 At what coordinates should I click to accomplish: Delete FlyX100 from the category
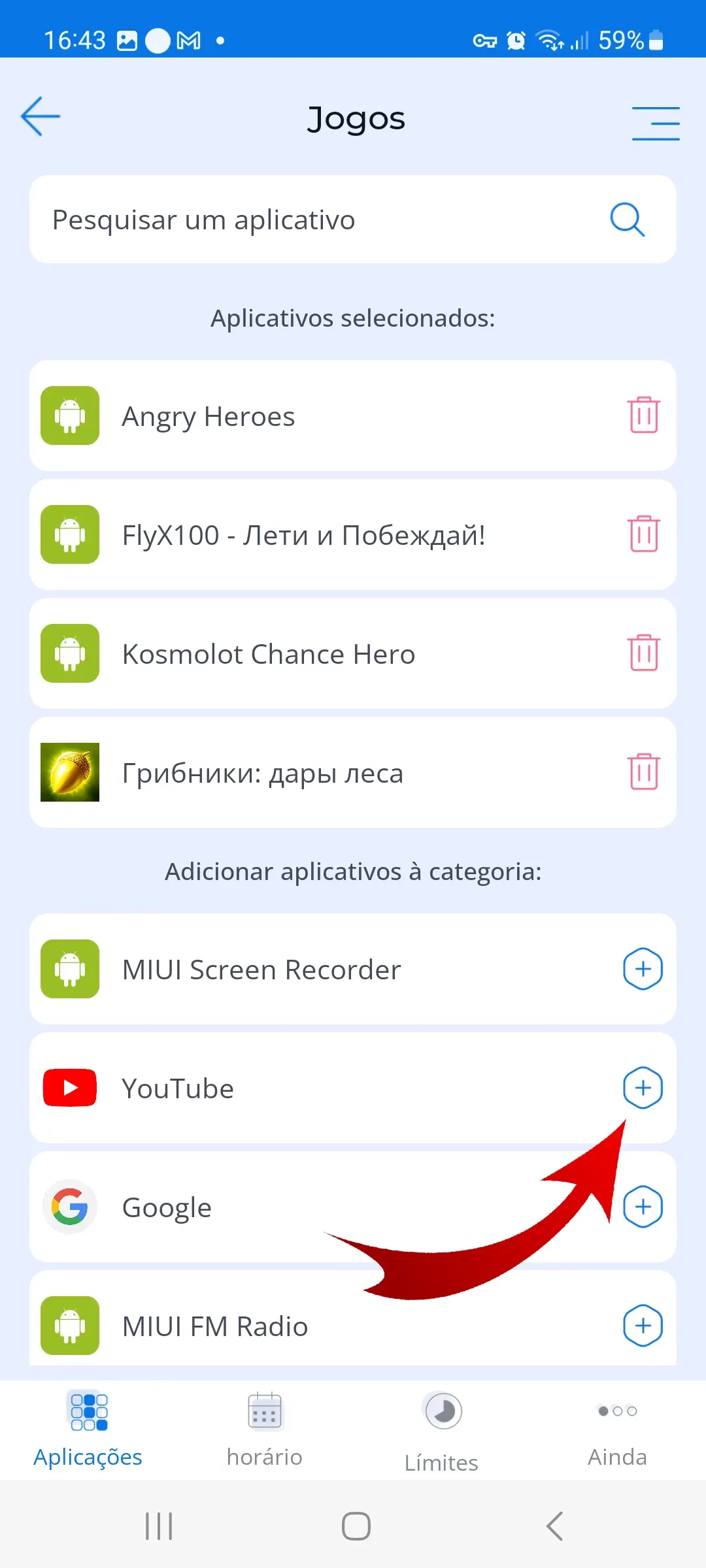643,534
